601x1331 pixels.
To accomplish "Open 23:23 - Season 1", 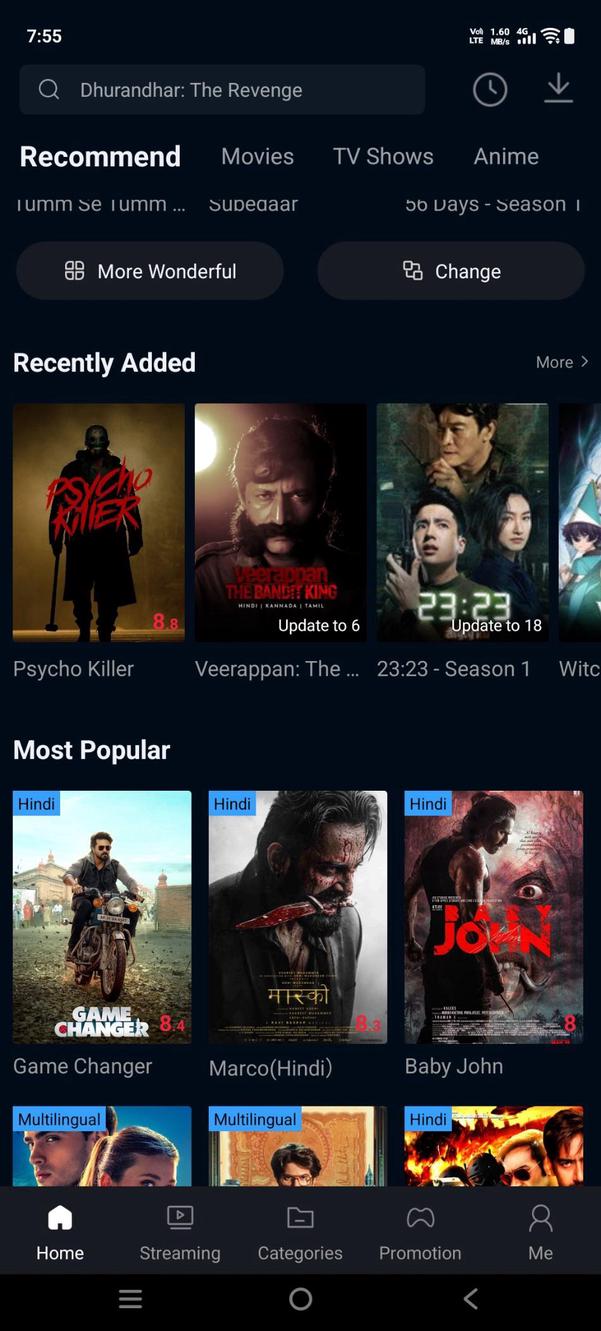I will pyautogui.click(x=462, y=522).
